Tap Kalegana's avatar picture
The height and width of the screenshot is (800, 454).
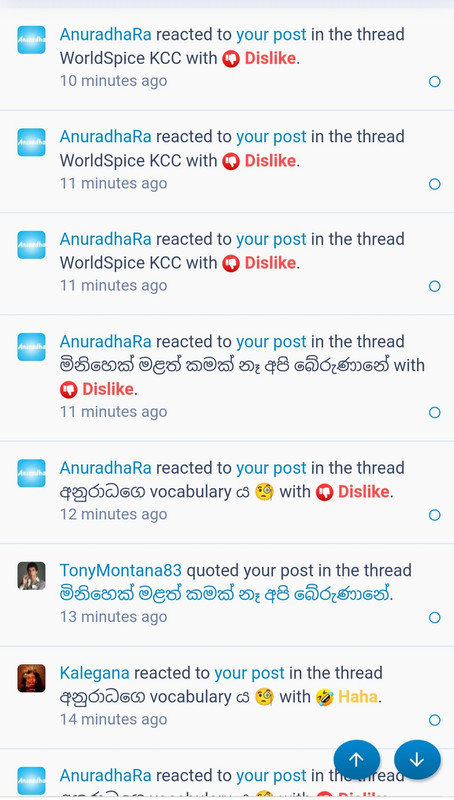[32, 678]
